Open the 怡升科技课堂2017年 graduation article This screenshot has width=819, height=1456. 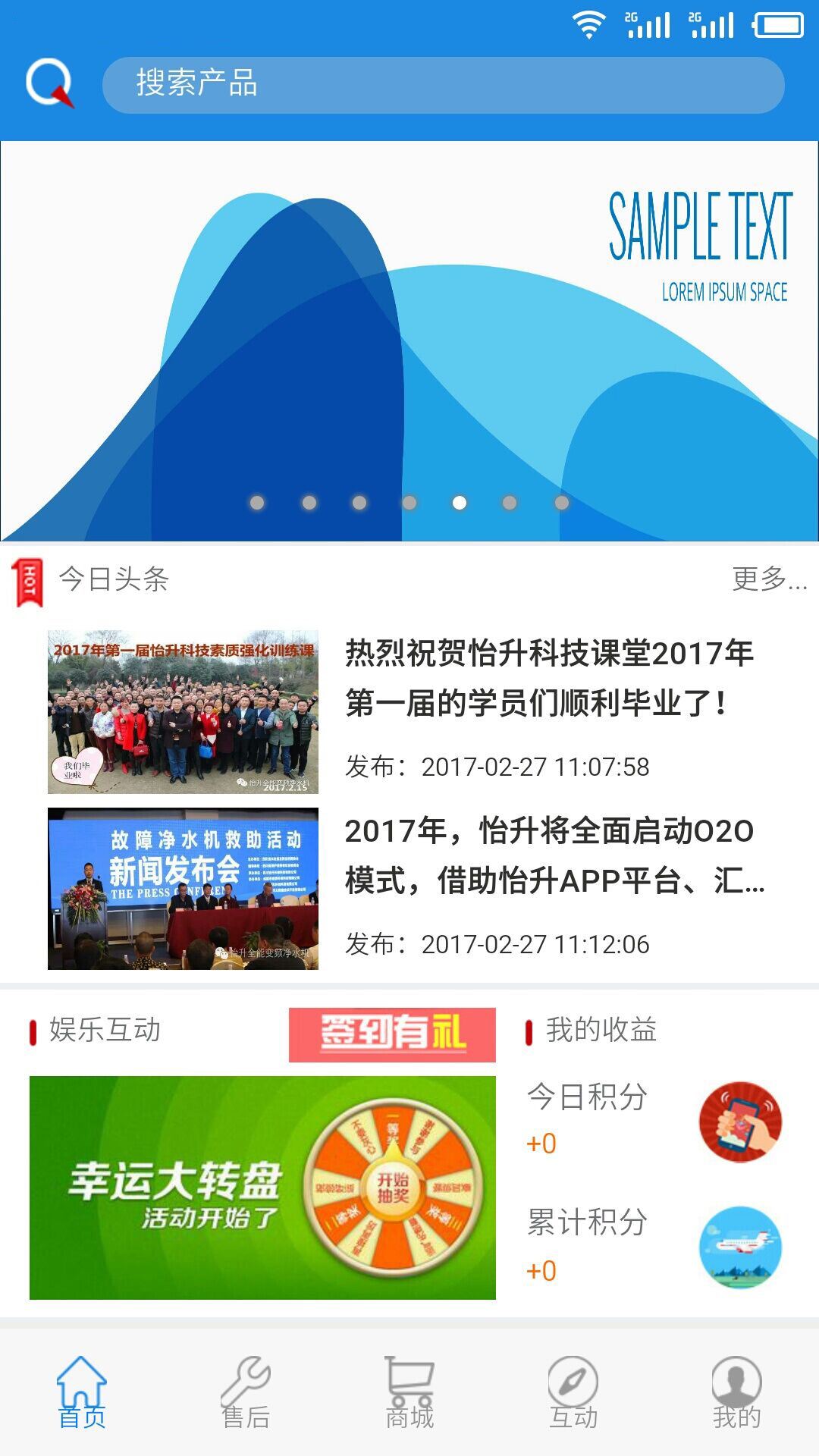click(x=549, y=678)
